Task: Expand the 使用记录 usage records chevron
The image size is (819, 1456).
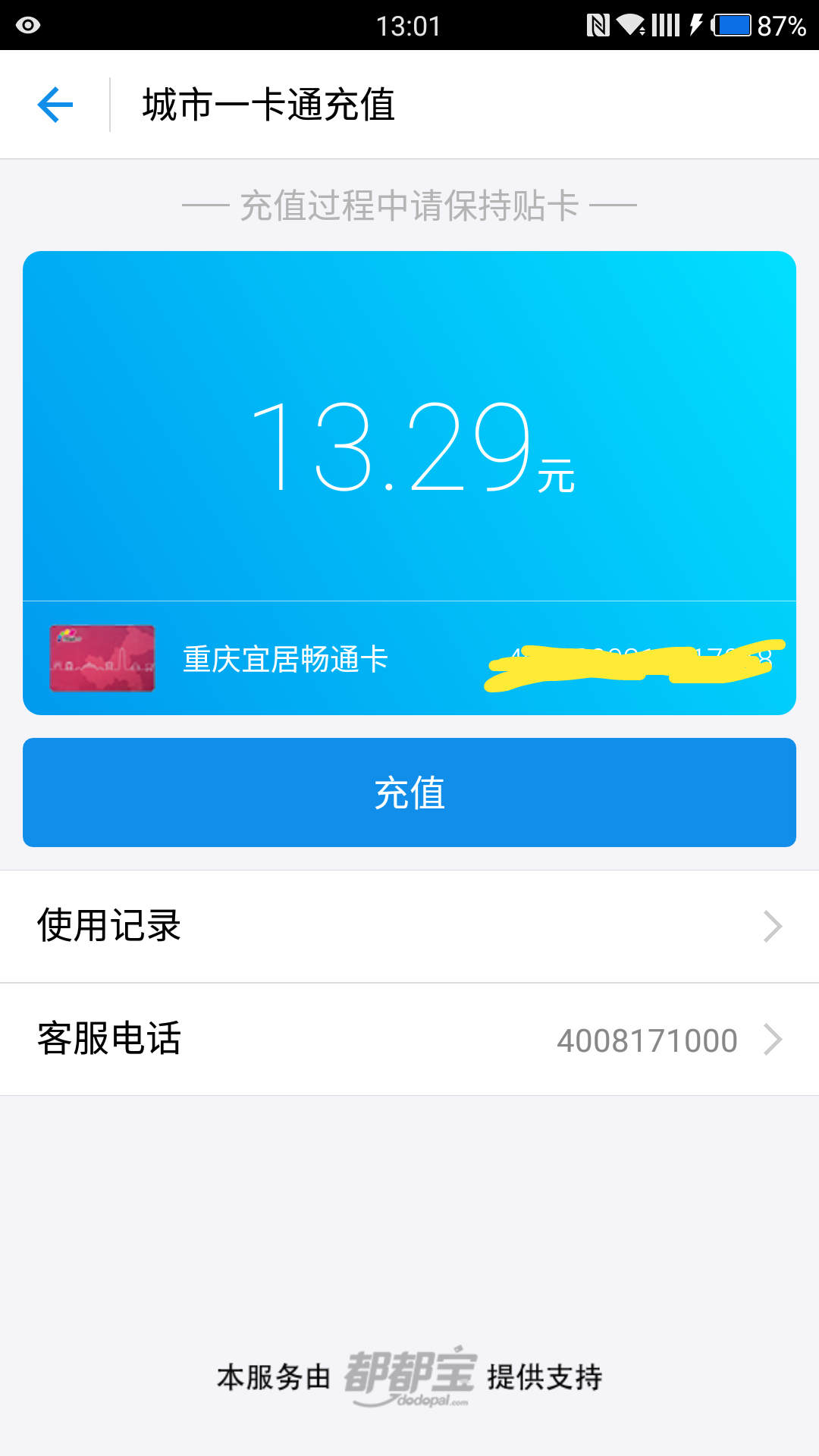Action: [773, 926]
